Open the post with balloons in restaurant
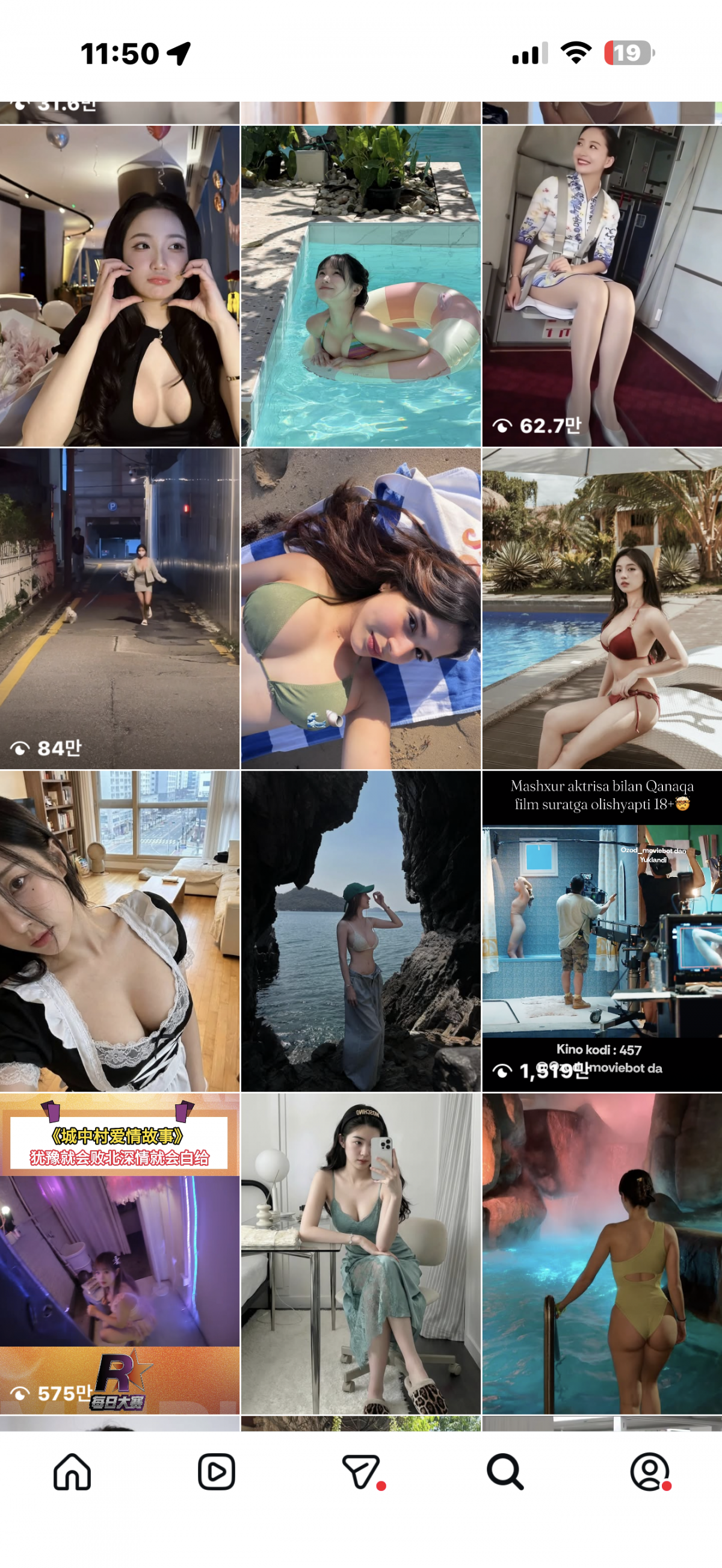722x1568 pixels. coord(119,286)
